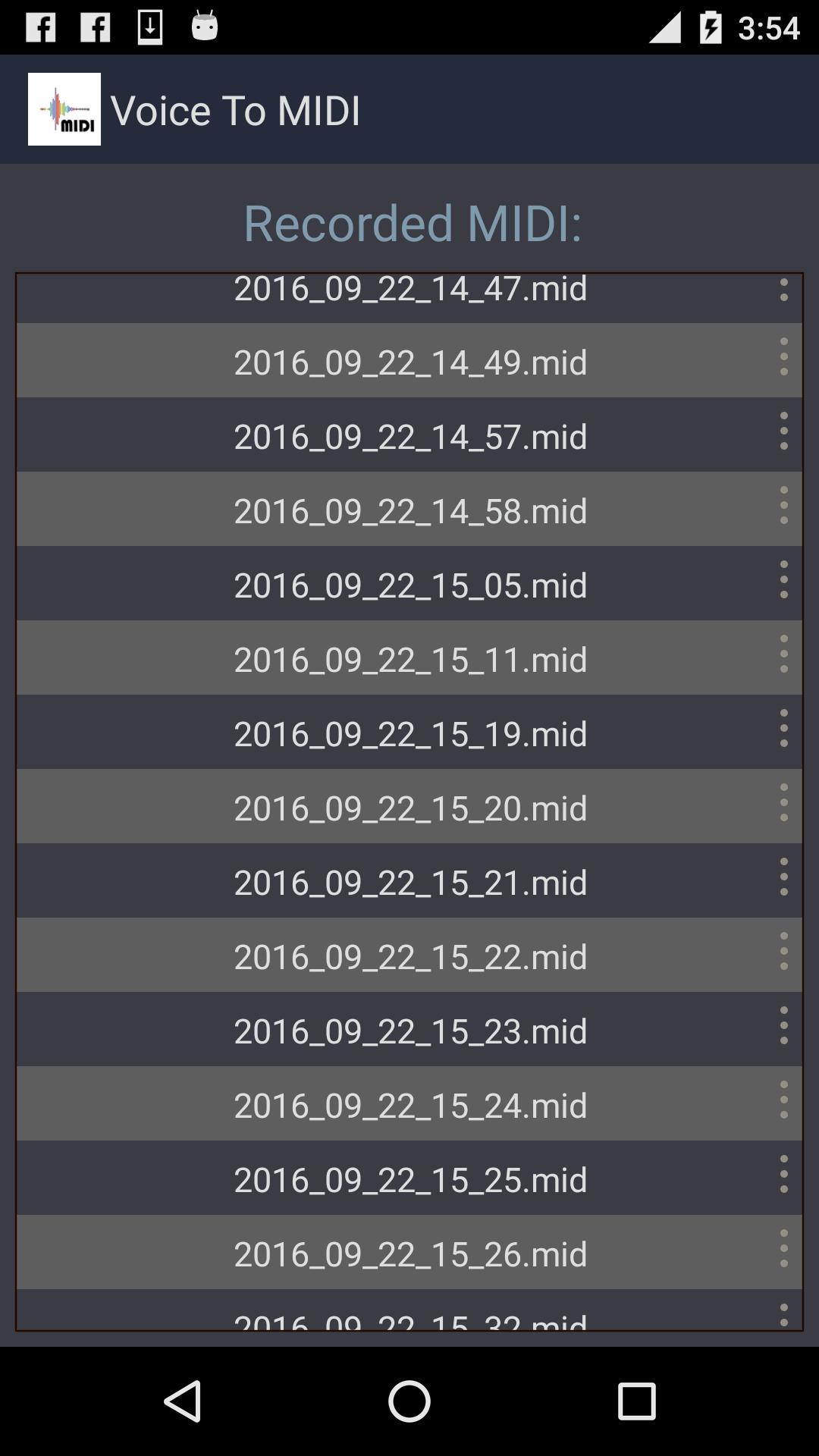Return to the home screen
This screenshot has width=819, height=1456.
click(409, 1401)
